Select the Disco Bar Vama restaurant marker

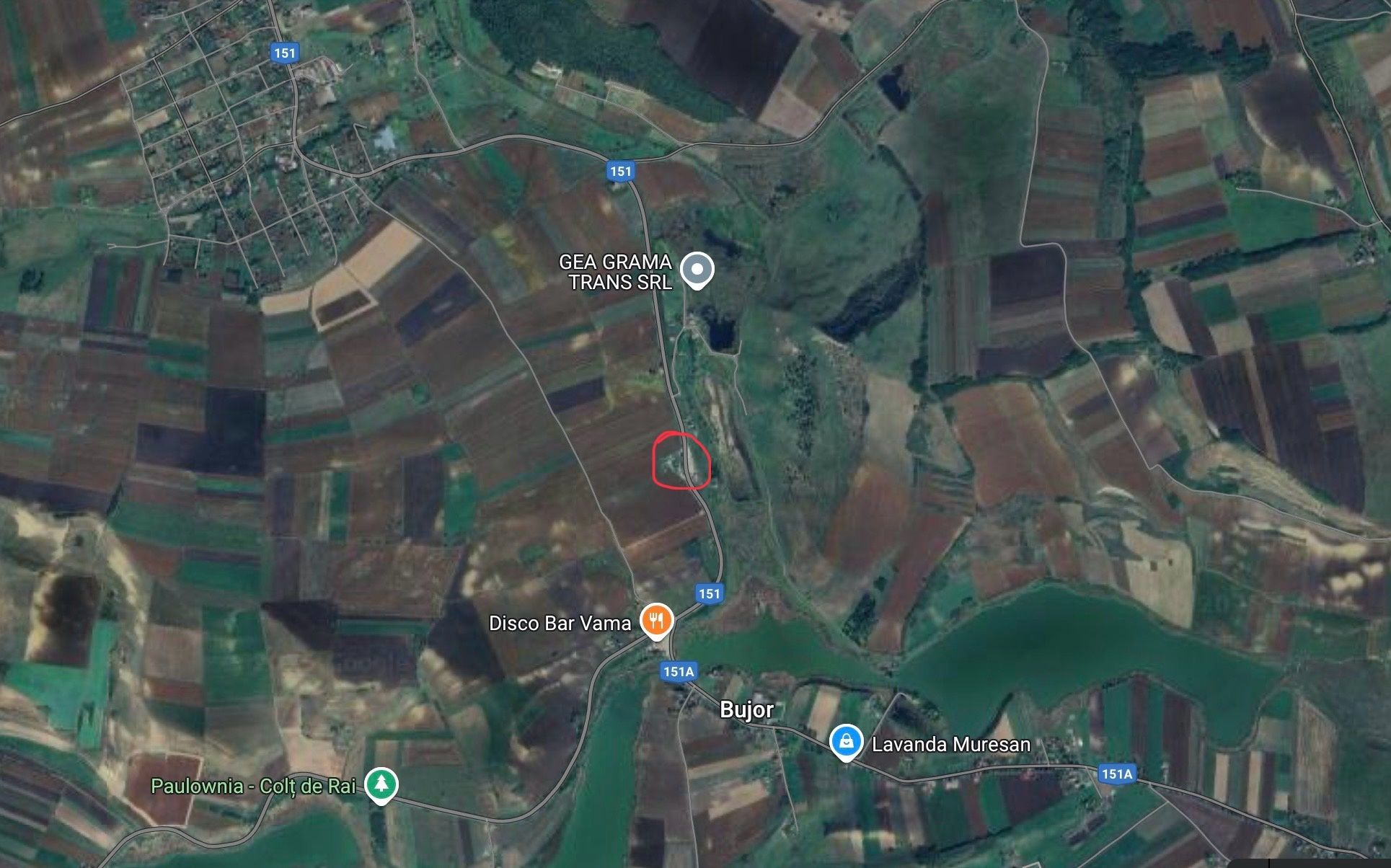click(x=656, y=619)
